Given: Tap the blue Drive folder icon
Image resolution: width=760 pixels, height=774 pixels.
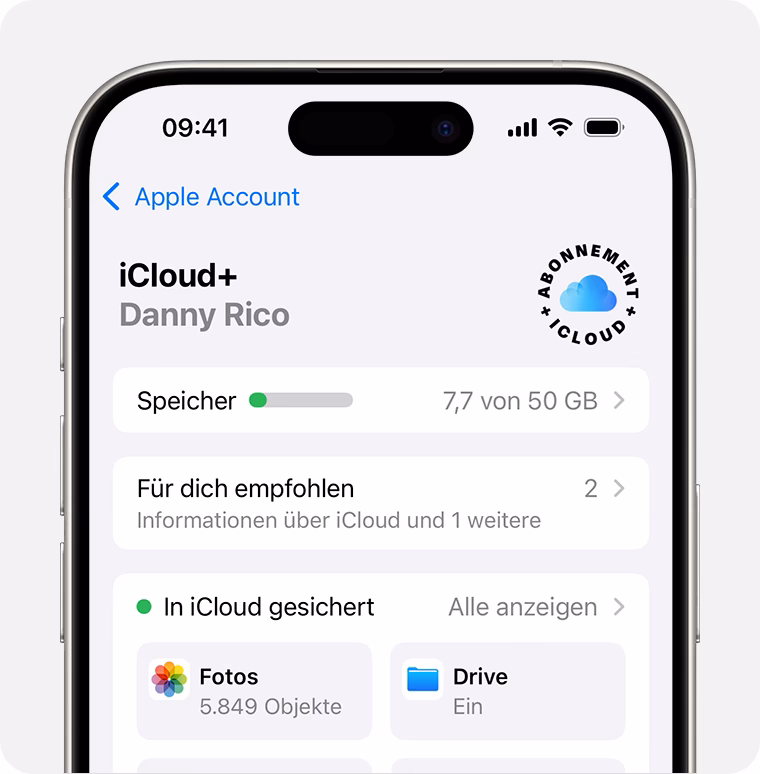Looking at the screenshot, I should (x=422, y=677).
